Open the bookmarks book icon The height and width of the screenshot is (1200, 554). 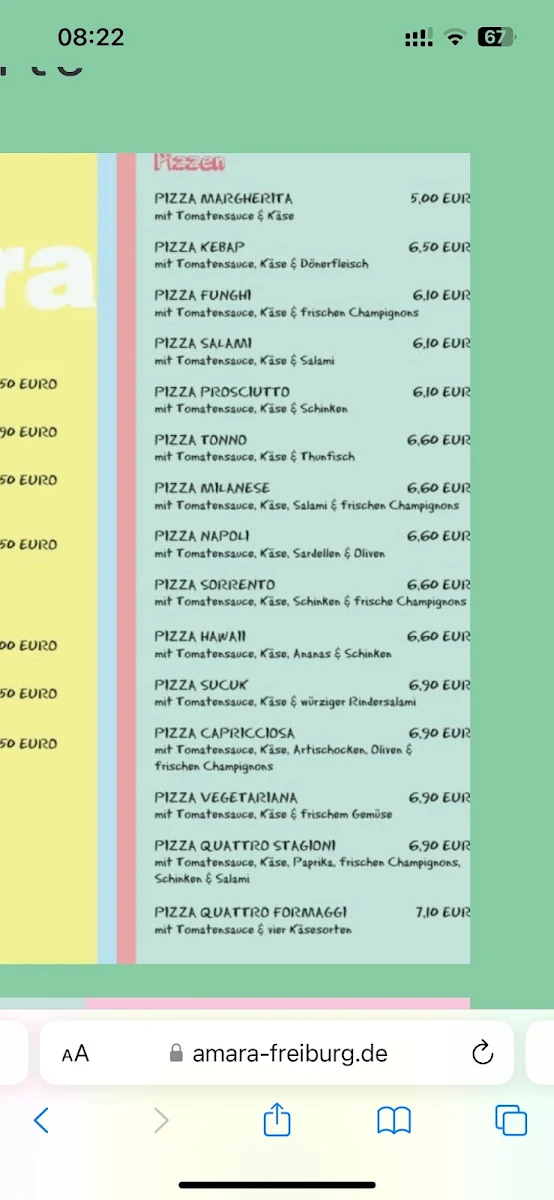394,1121
